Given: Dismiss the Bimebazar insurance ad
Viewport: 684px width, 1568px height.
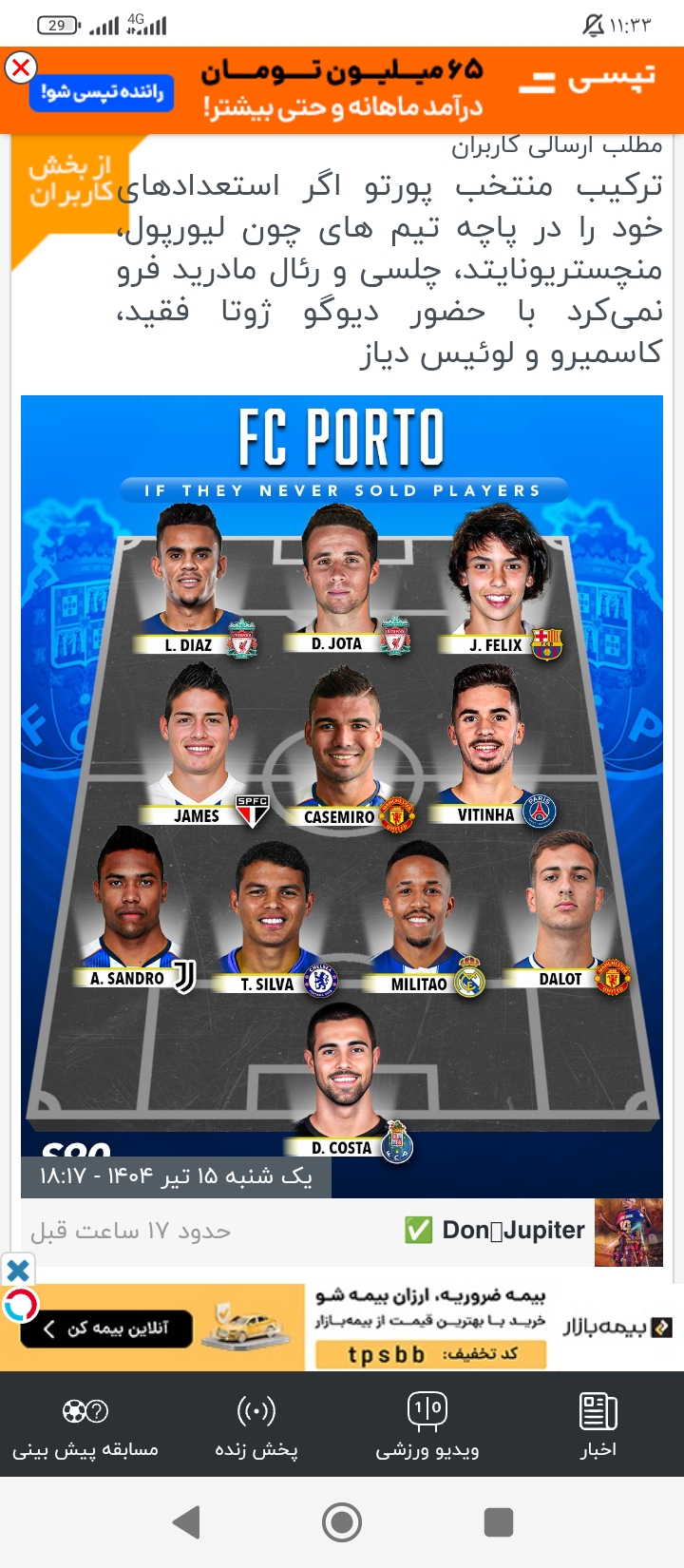Looking at the screenshot, I should pyautogui.click(x=18, y=1270).
